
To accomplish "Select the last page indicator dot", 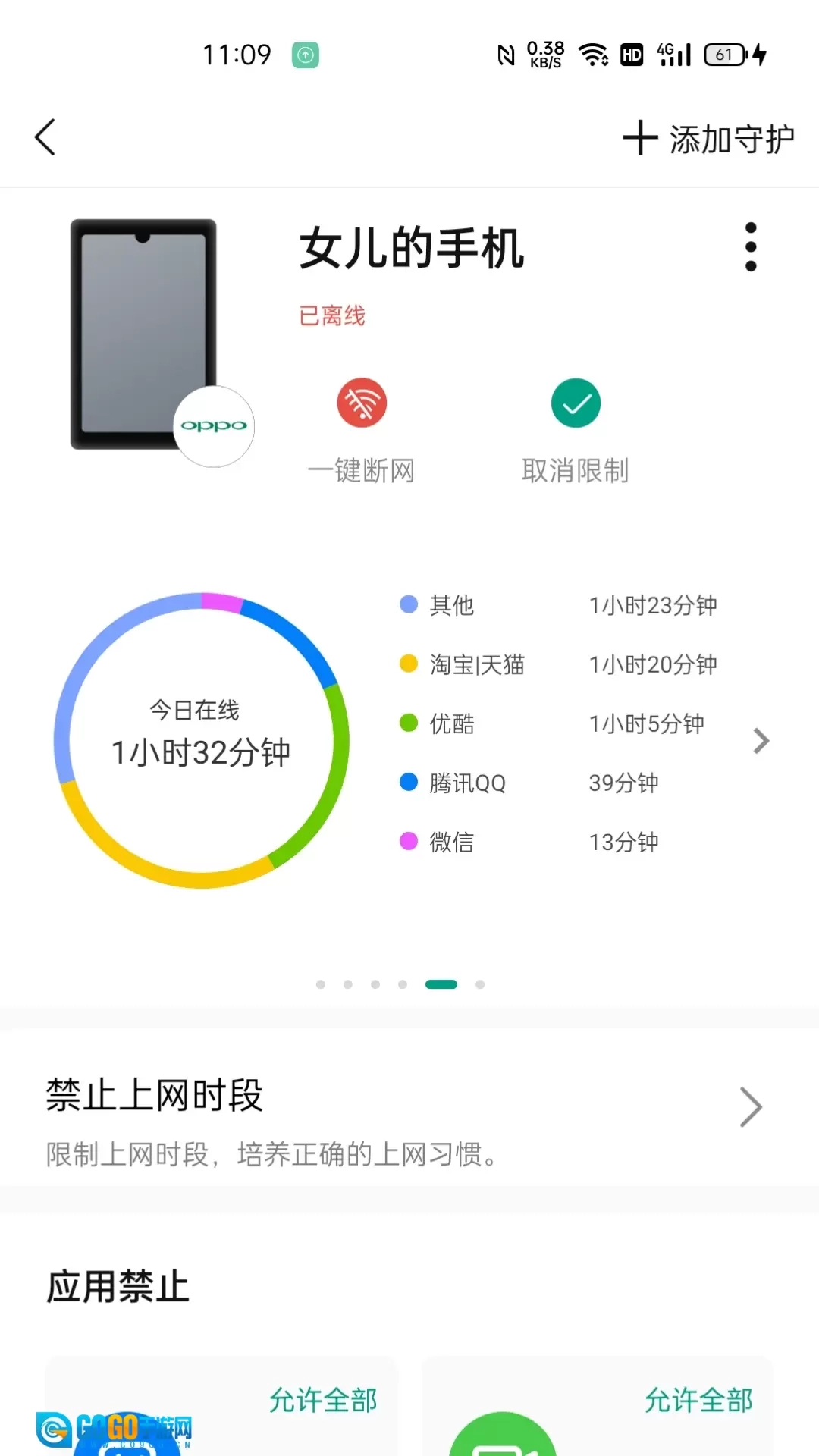I will point(479,984).
